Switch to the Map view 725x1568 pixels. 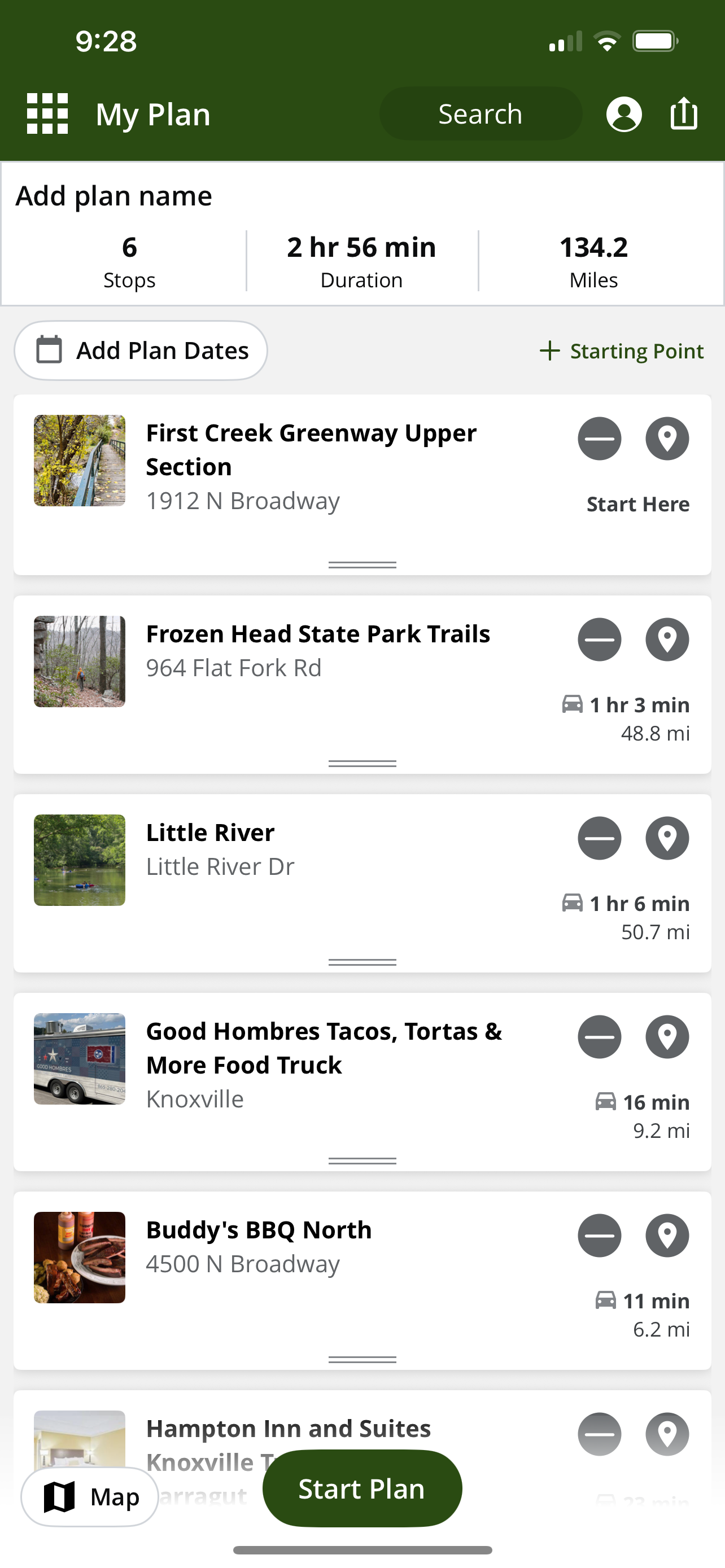[90, 1497]
